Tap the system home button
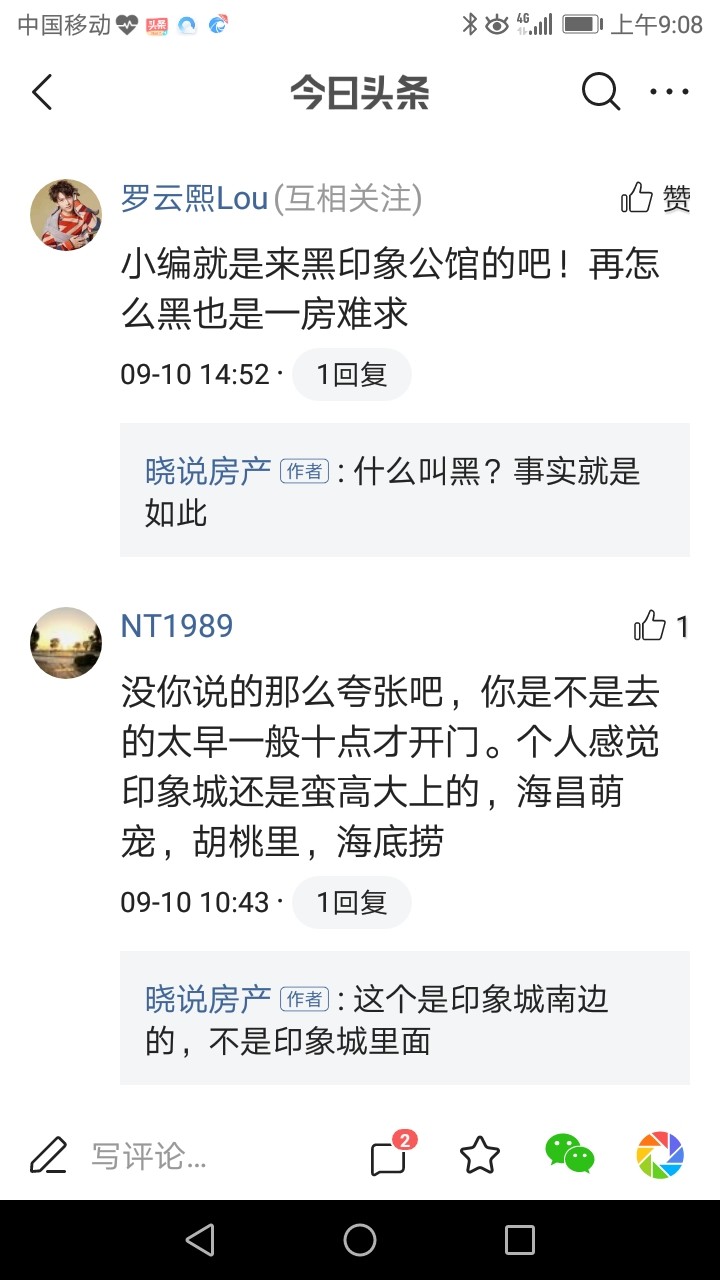 360,1241
